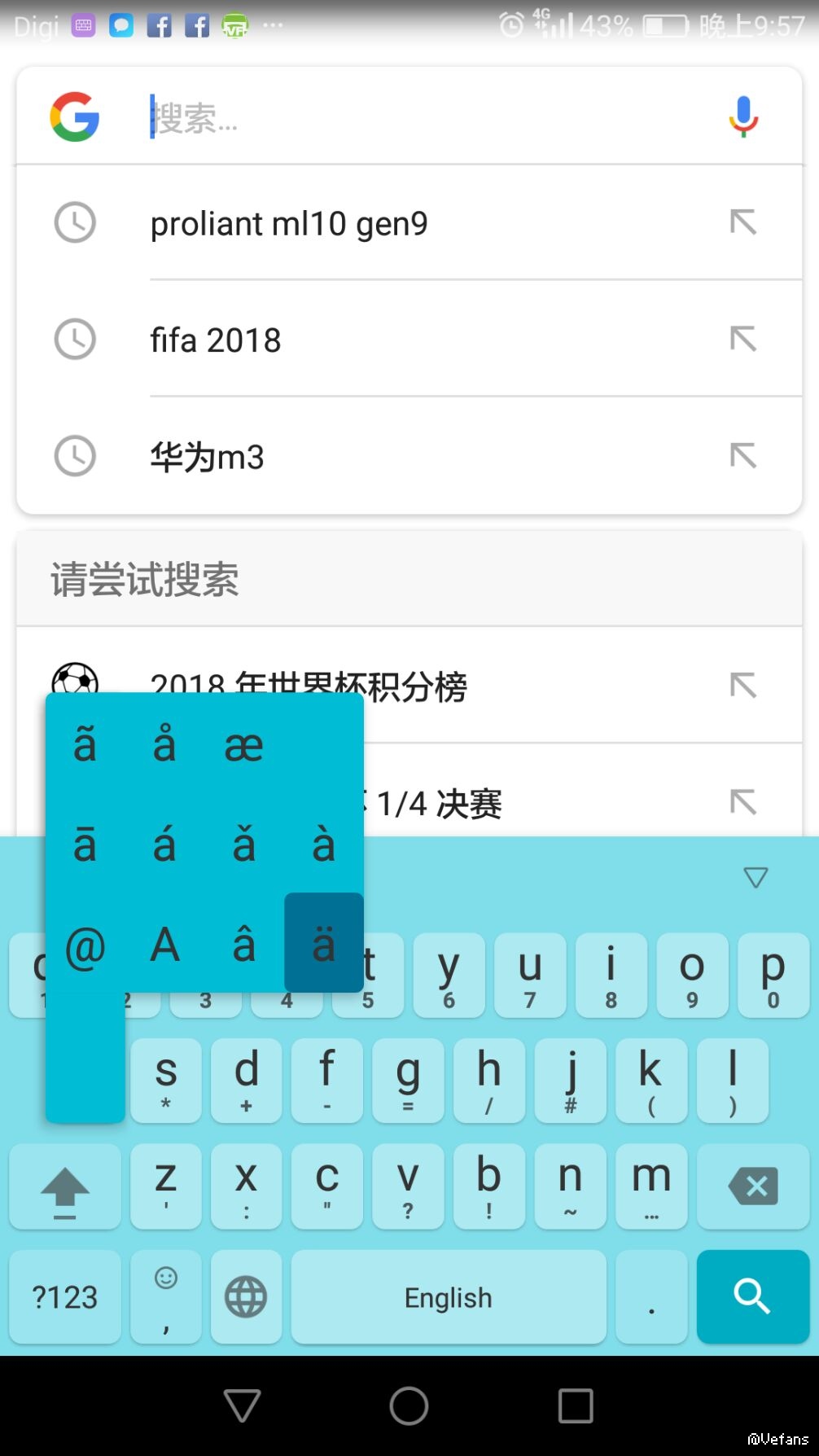Change keyboard language via globe key
Image resolution: width=819 pixels, height=1456 pixels.
pyautogui.click(x=246, y=1296)
